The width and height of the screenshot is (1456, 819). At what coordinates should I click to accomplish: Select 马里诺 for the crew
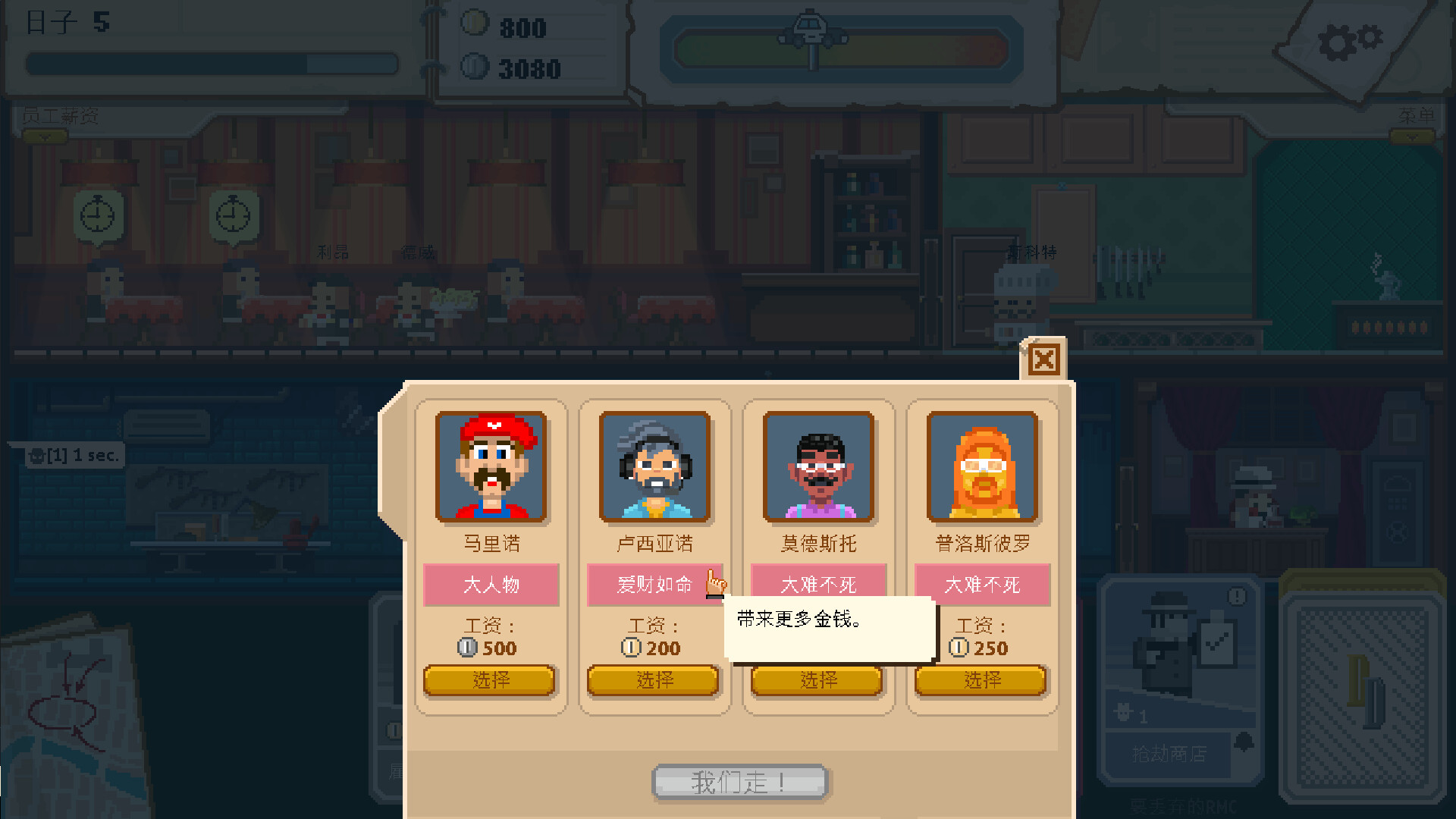[490, 680]
